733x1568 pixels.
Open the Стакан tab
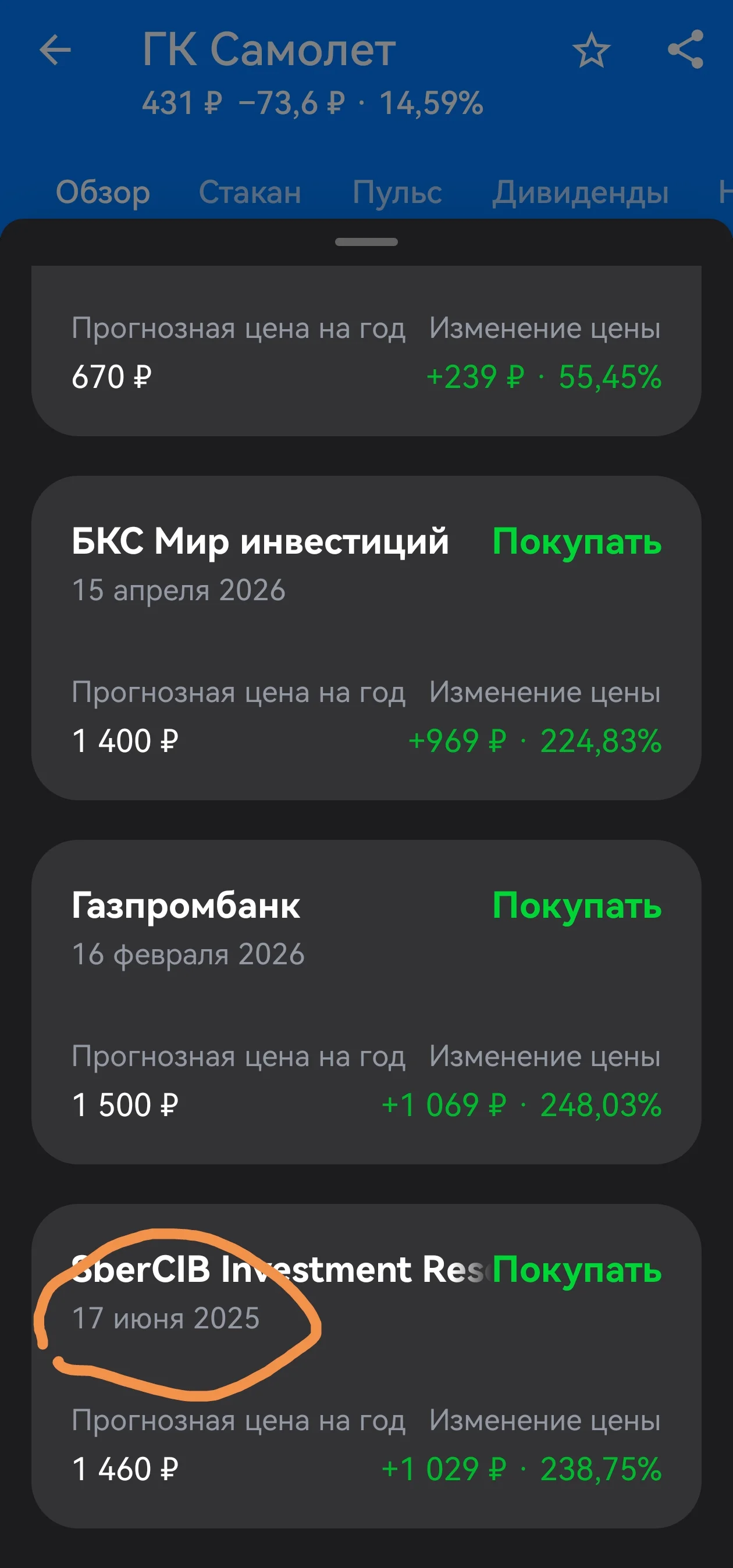tap(250, 193)
